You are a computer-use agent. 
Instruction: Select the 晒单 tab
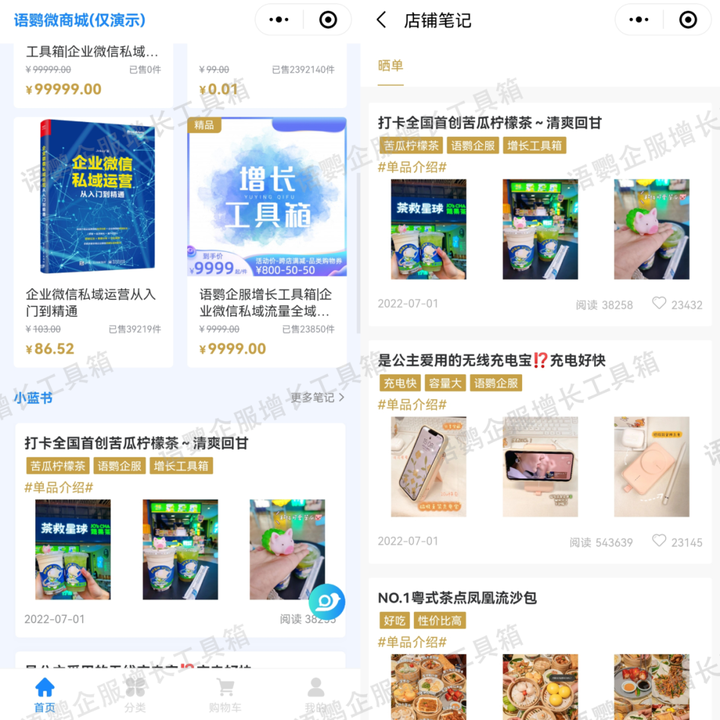390,65
